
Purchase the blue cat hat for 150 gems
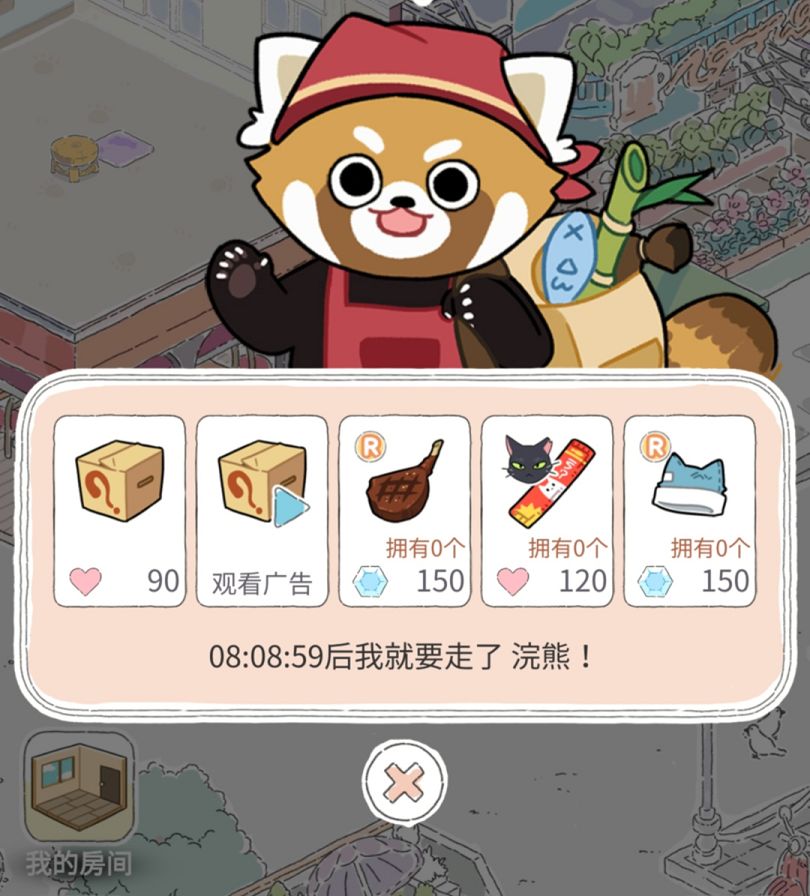click(689, 511)
